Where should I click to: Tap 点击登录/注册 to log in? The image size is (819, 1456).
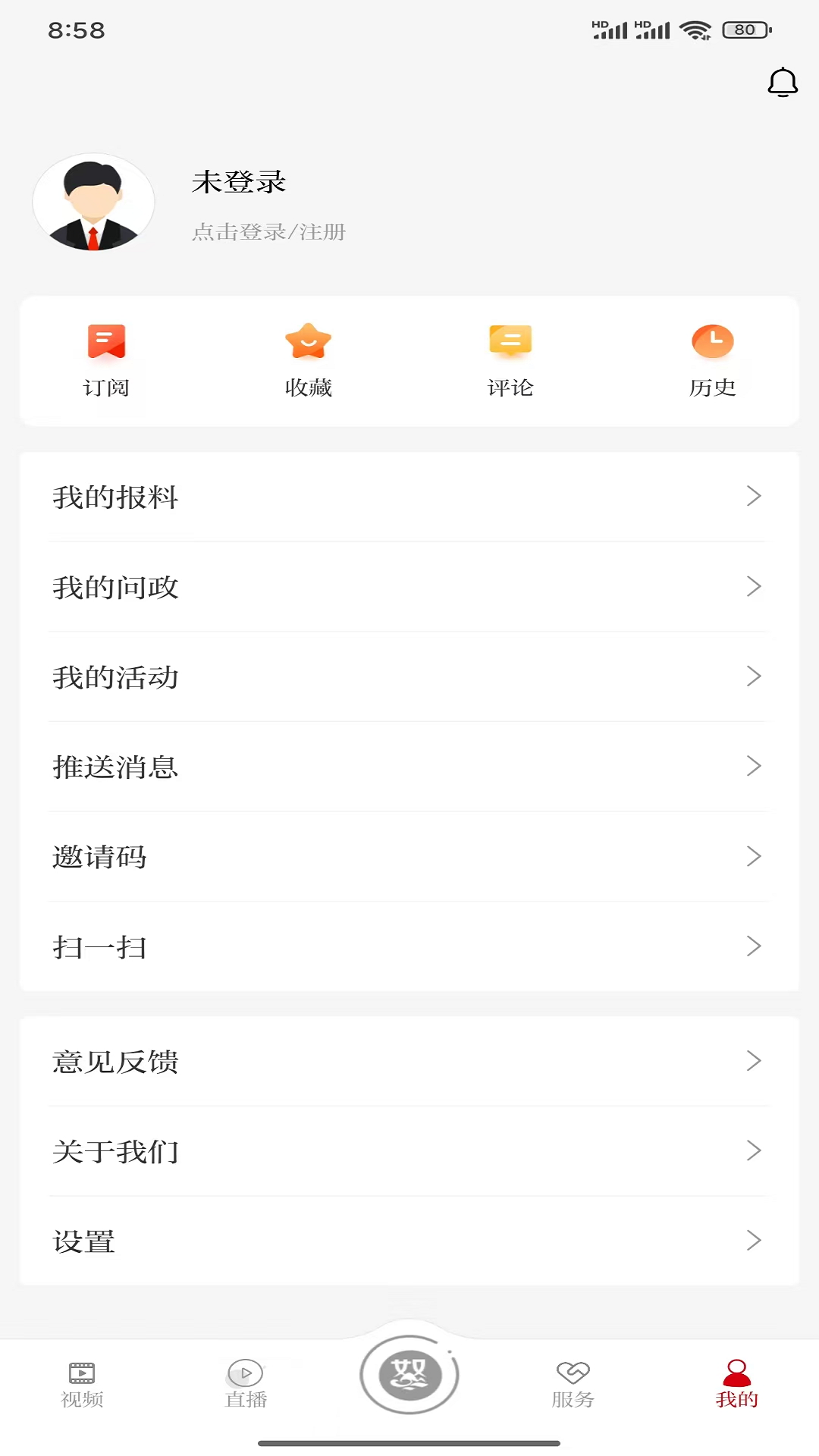pyautogui.click(x=268, y=233)
